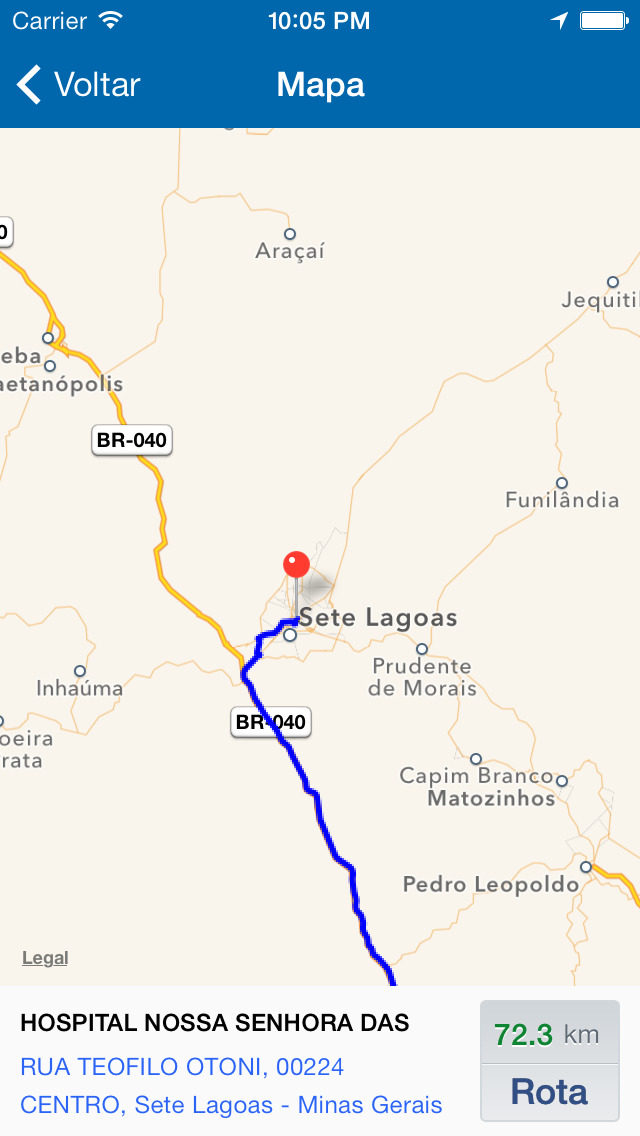
Task: Start the route with the Rota button
Action: click(x=549, y=1092)
